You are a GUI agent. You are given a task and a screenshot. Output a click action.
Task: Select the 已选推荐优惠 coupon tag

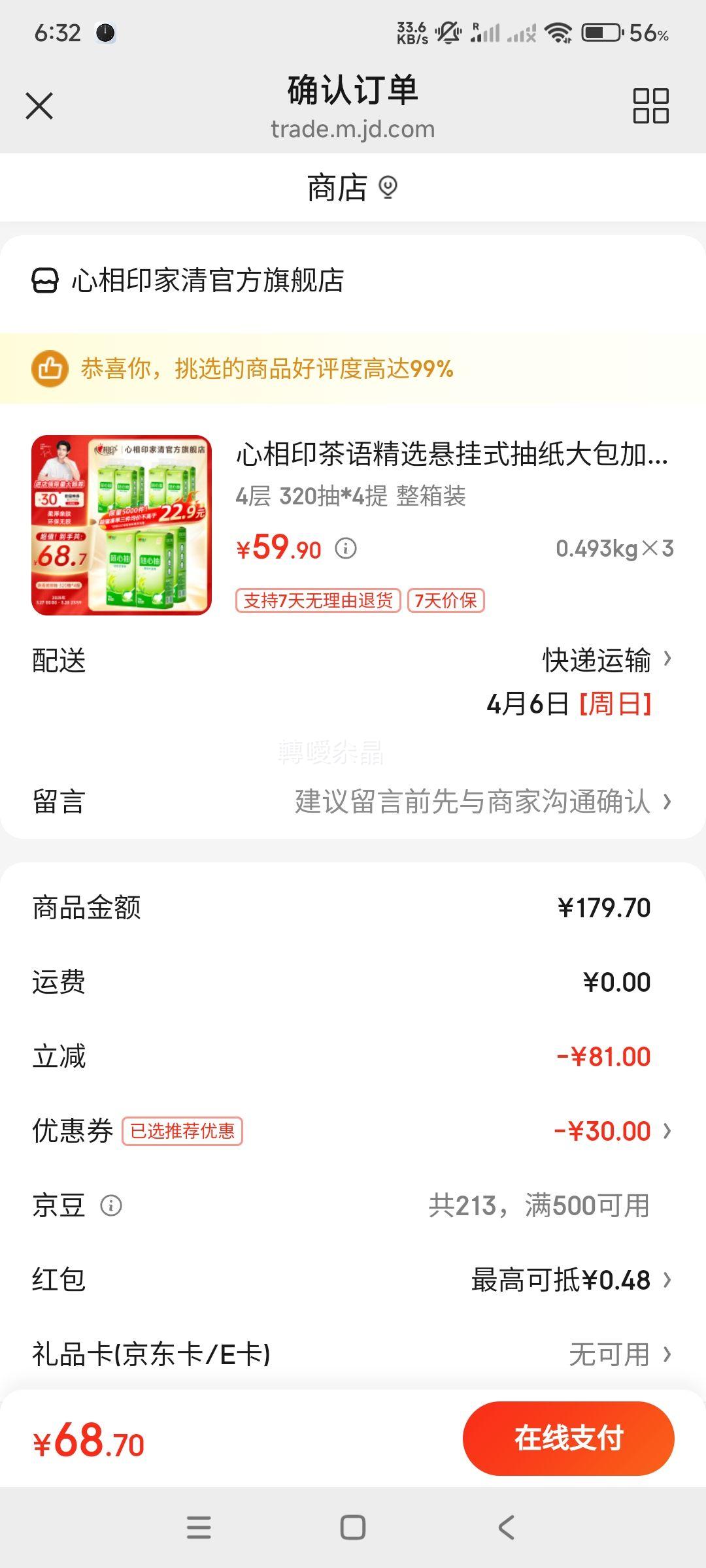[x=185, y=1130]
